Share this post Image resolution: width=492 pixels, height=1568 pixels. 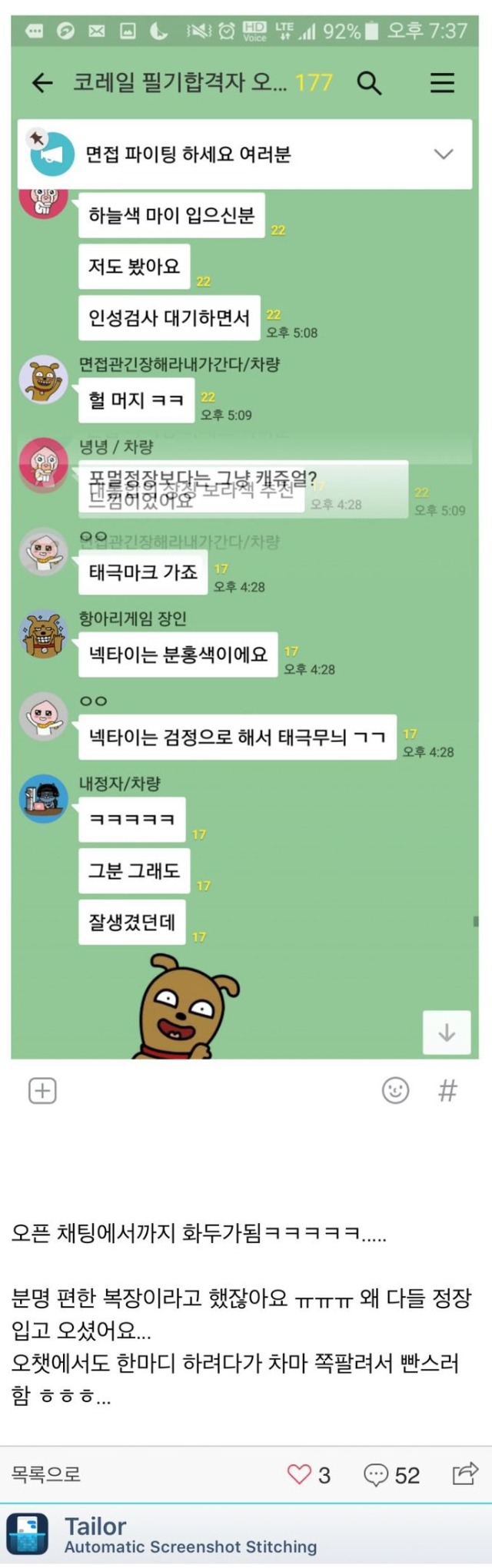pos(464,1473)
